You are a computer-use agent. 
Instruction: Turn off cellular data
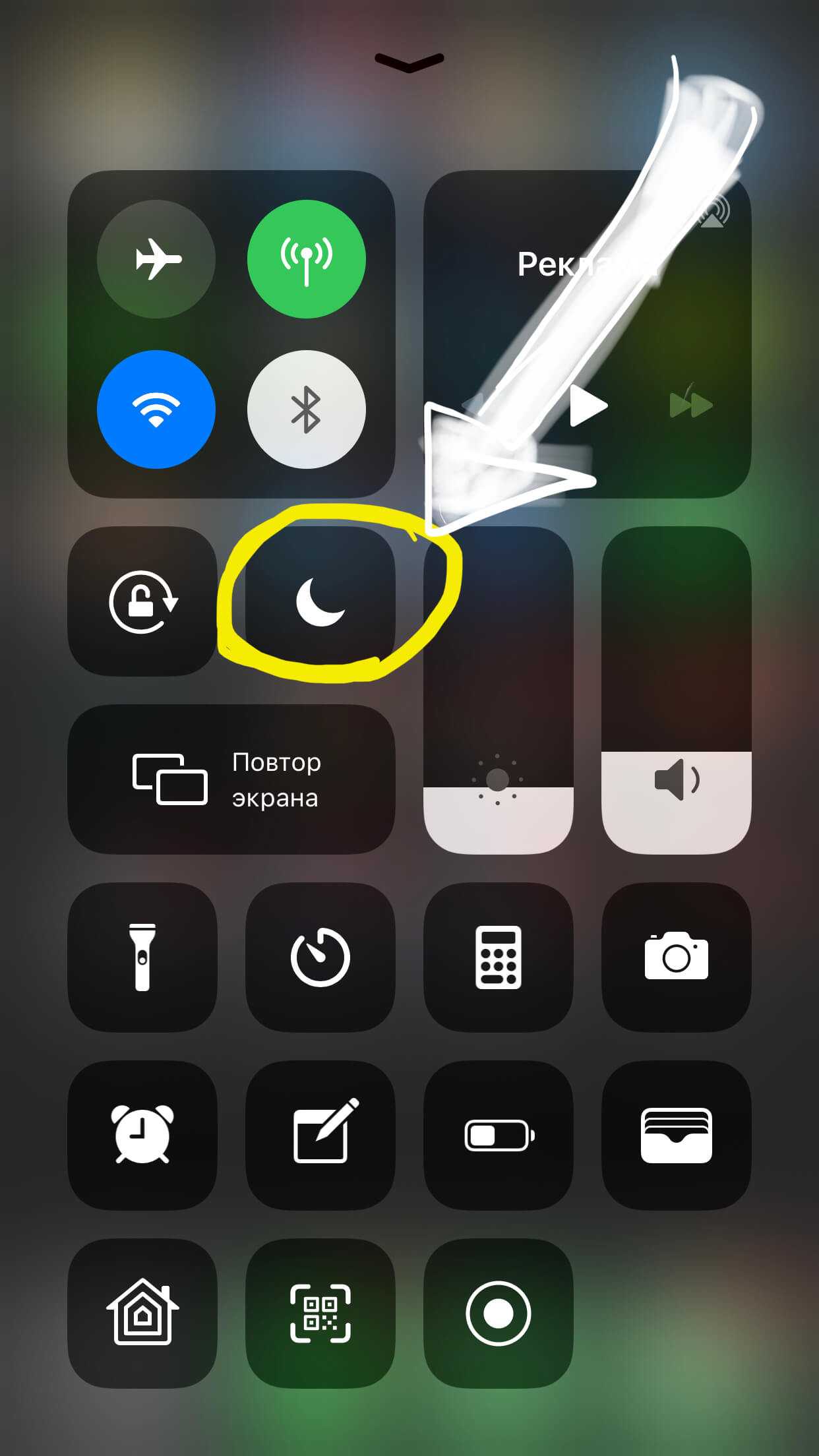tap(306, 258)
